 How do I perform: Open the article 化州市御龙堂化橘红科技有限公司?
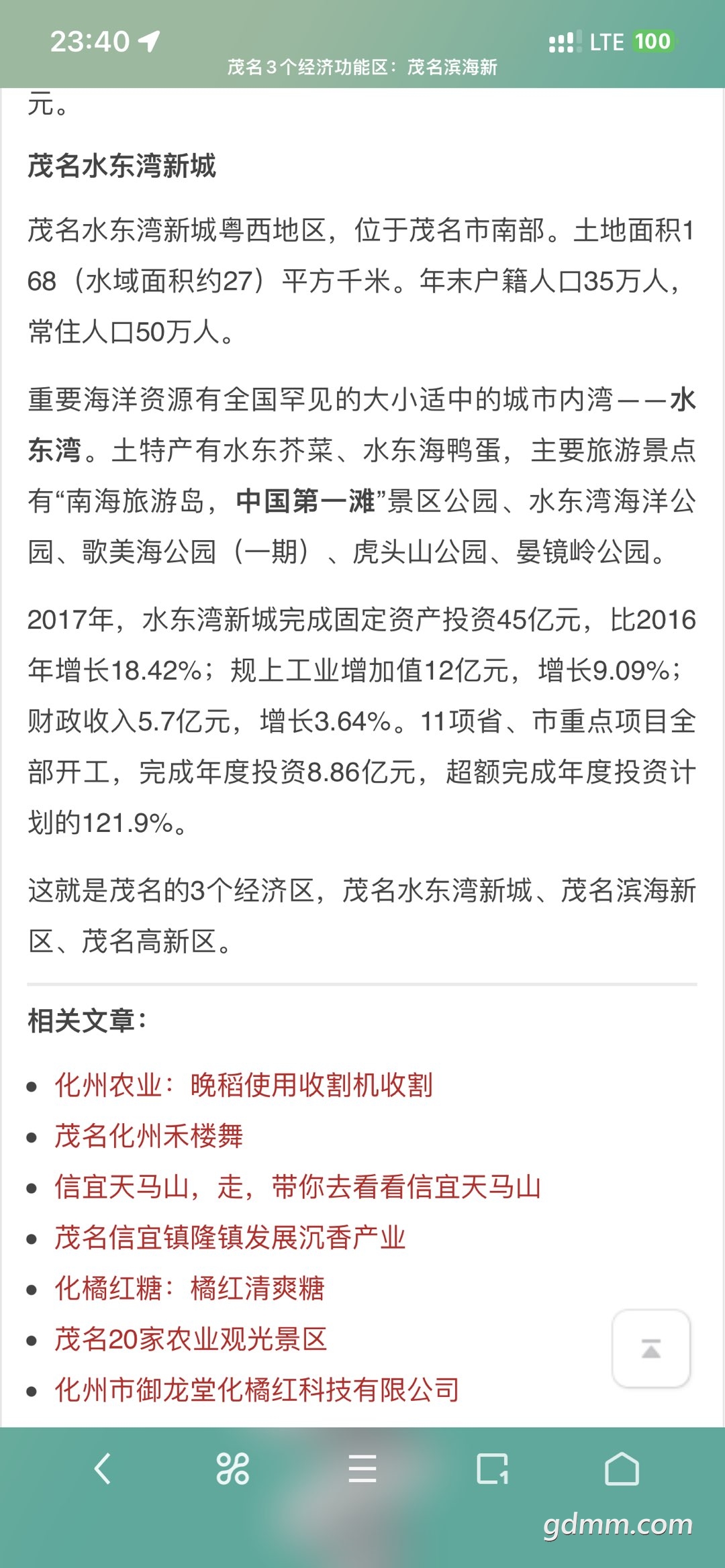pyautogui.click(x=257, y=1390)
